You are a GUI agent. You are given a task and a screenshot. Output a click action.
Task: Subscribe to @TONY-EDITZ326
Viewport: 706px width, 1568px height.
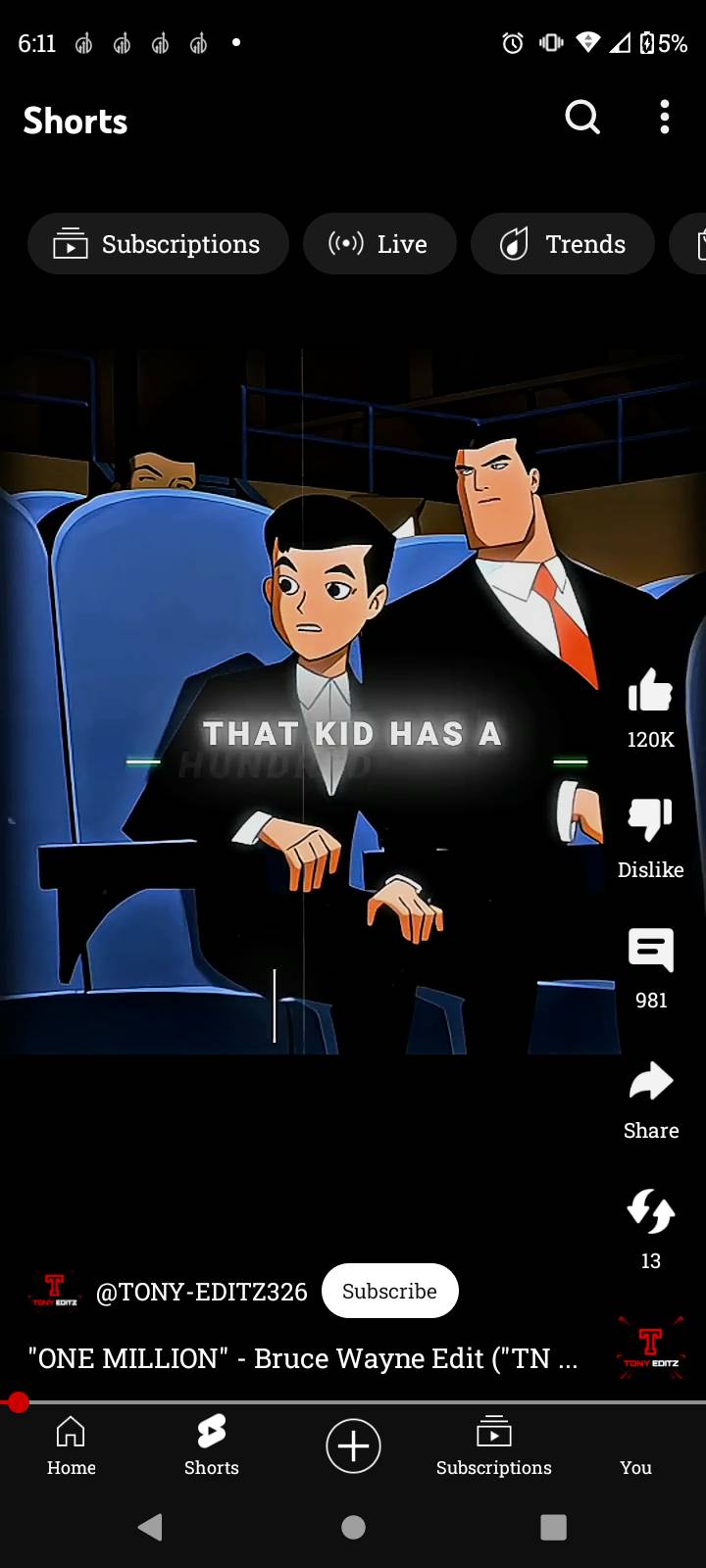click(389, 1291)
